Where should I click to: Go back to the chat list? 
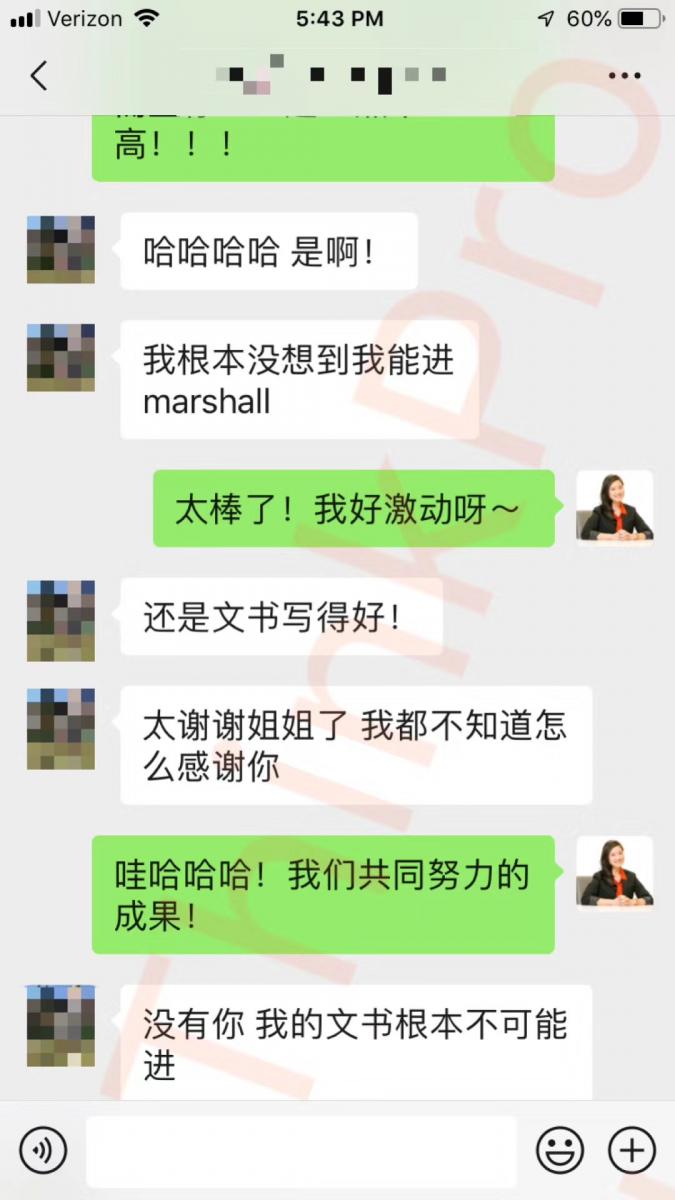38,76
